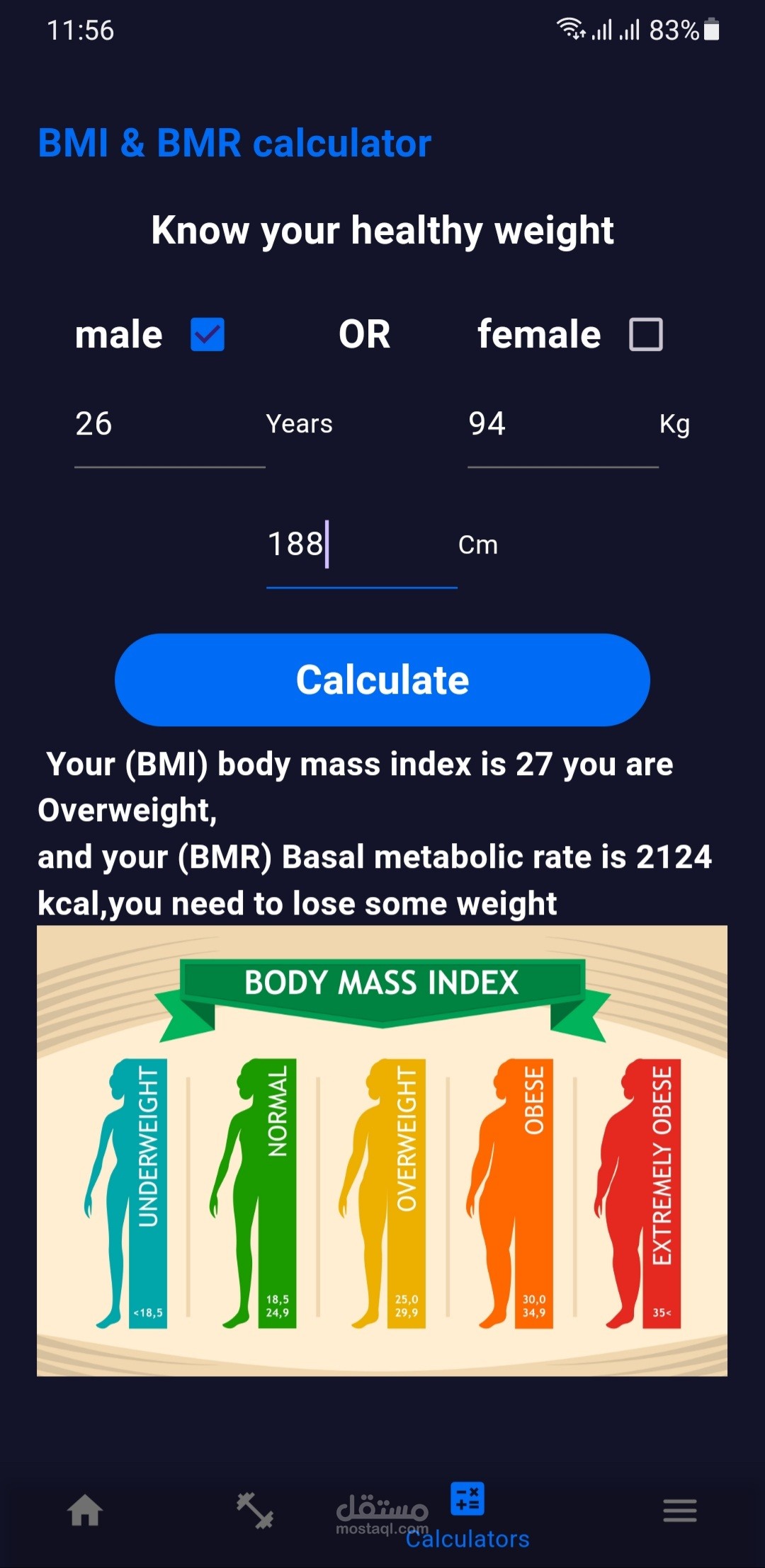Open the hamburger menu tab
The height and width of the screenshot is (1568, 765).
[679, 1511]
